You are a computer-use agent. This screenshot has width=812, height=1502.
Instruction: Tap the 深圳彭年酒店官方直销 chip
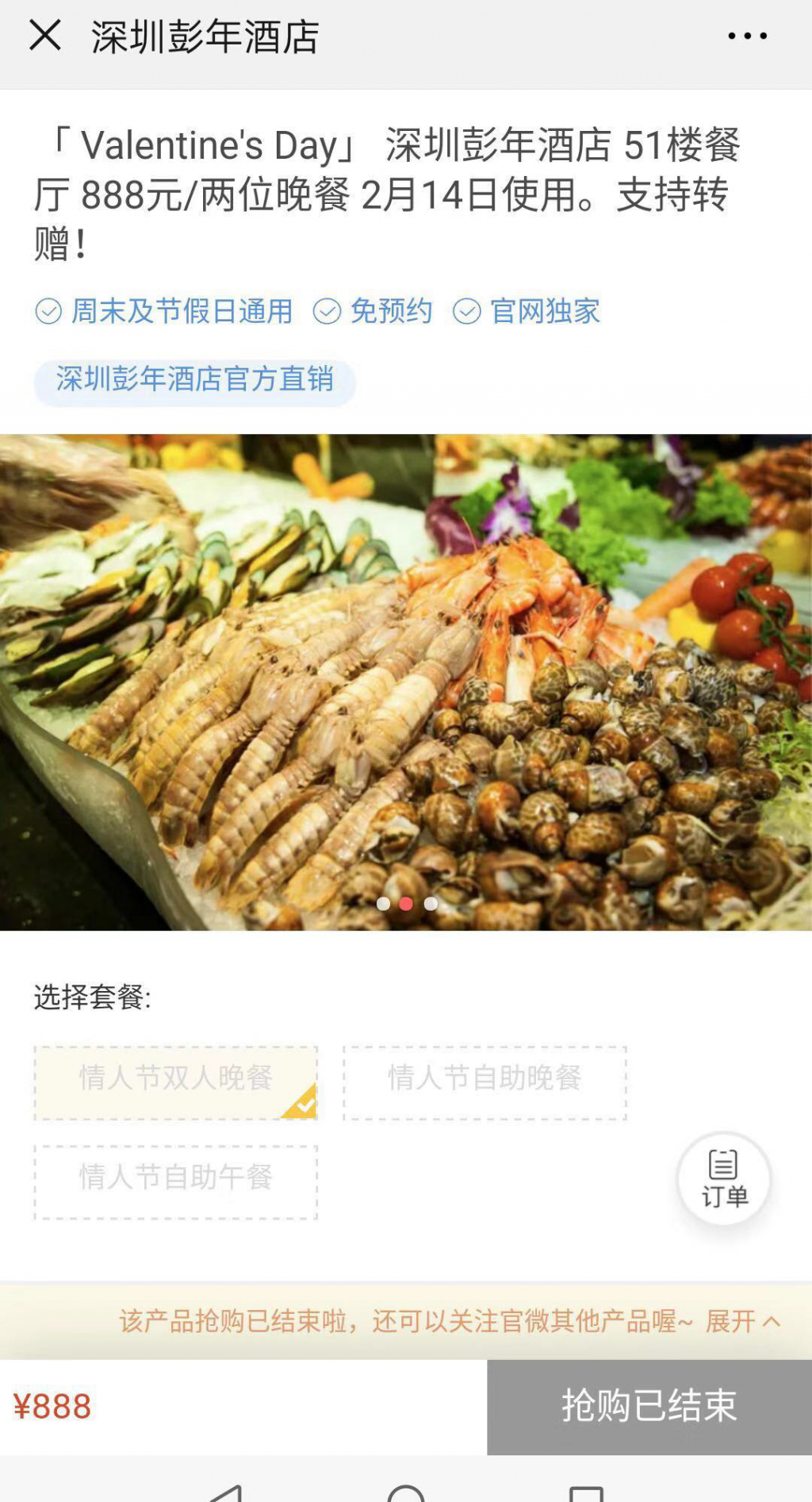tap(194, 380)
